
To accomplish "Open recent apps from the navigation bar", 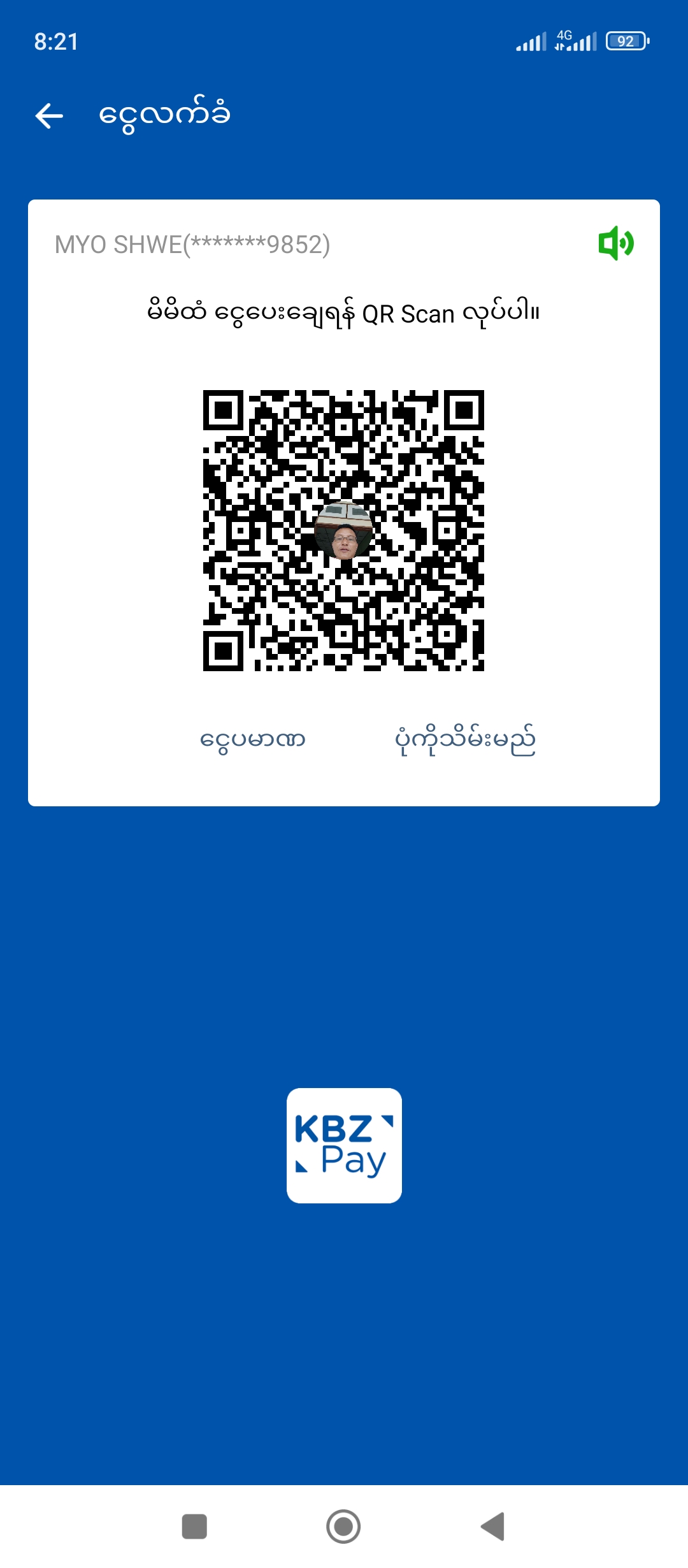I will (194, 1527).
